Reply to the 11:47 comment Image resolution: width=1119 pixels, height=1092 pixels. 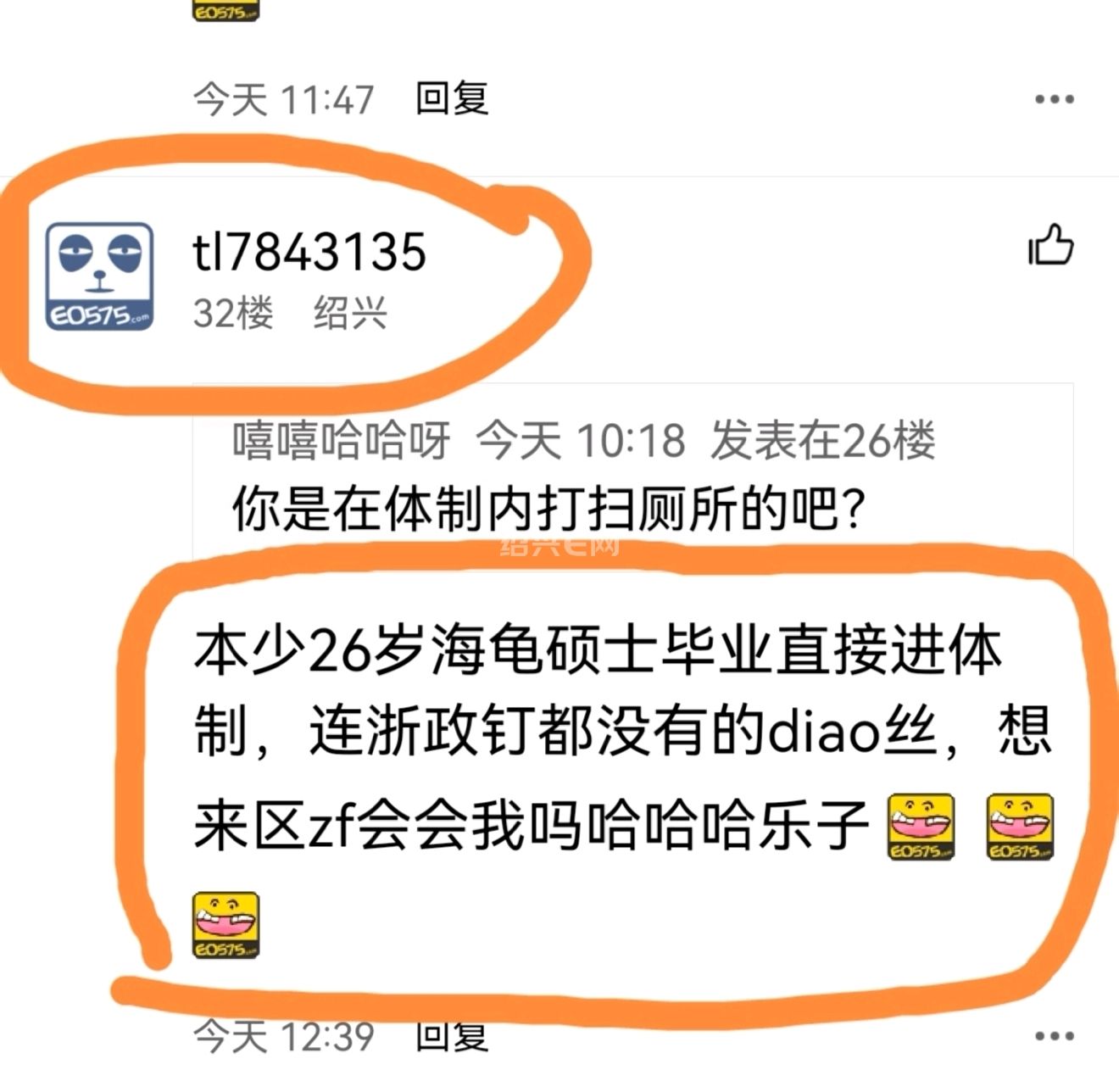452,99
